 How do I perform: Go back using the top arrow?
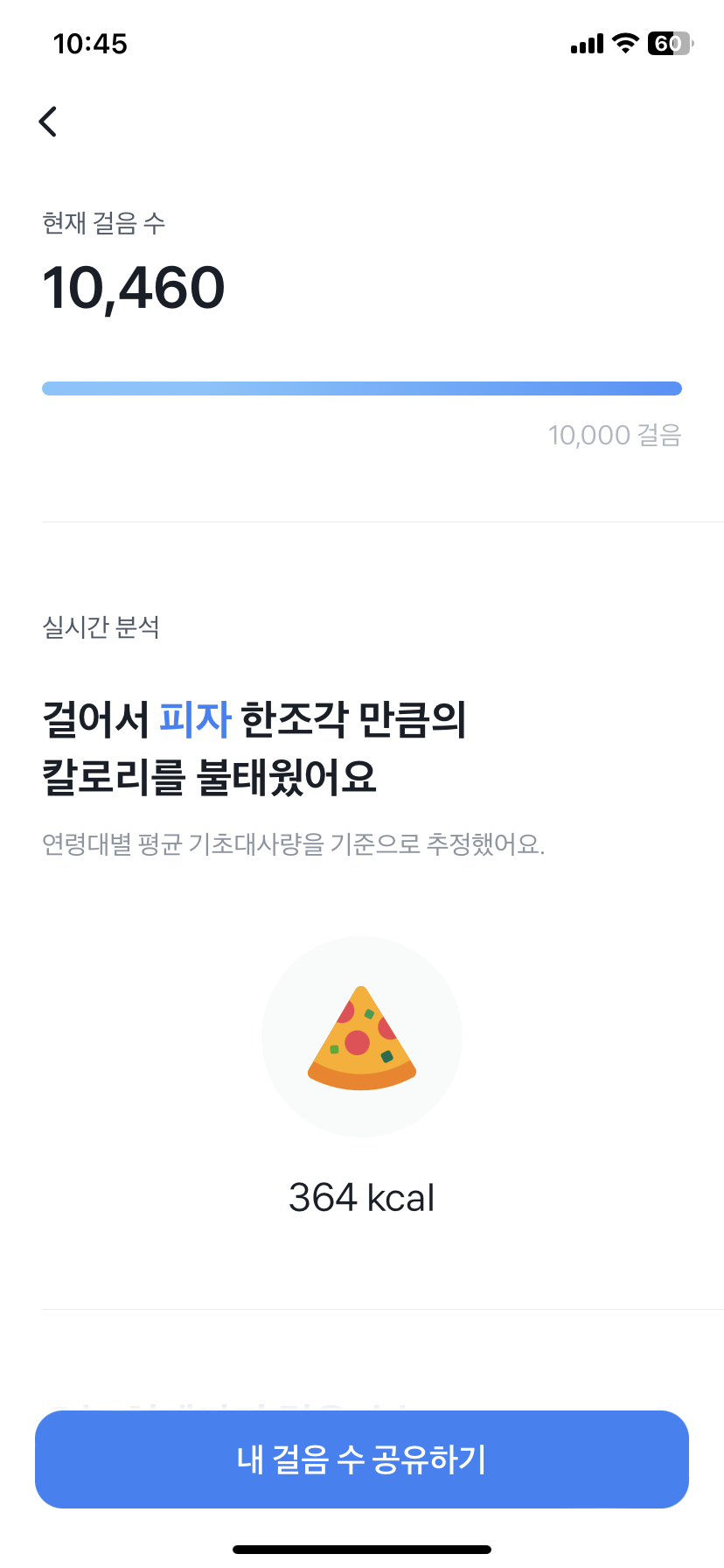coord(49,122)
